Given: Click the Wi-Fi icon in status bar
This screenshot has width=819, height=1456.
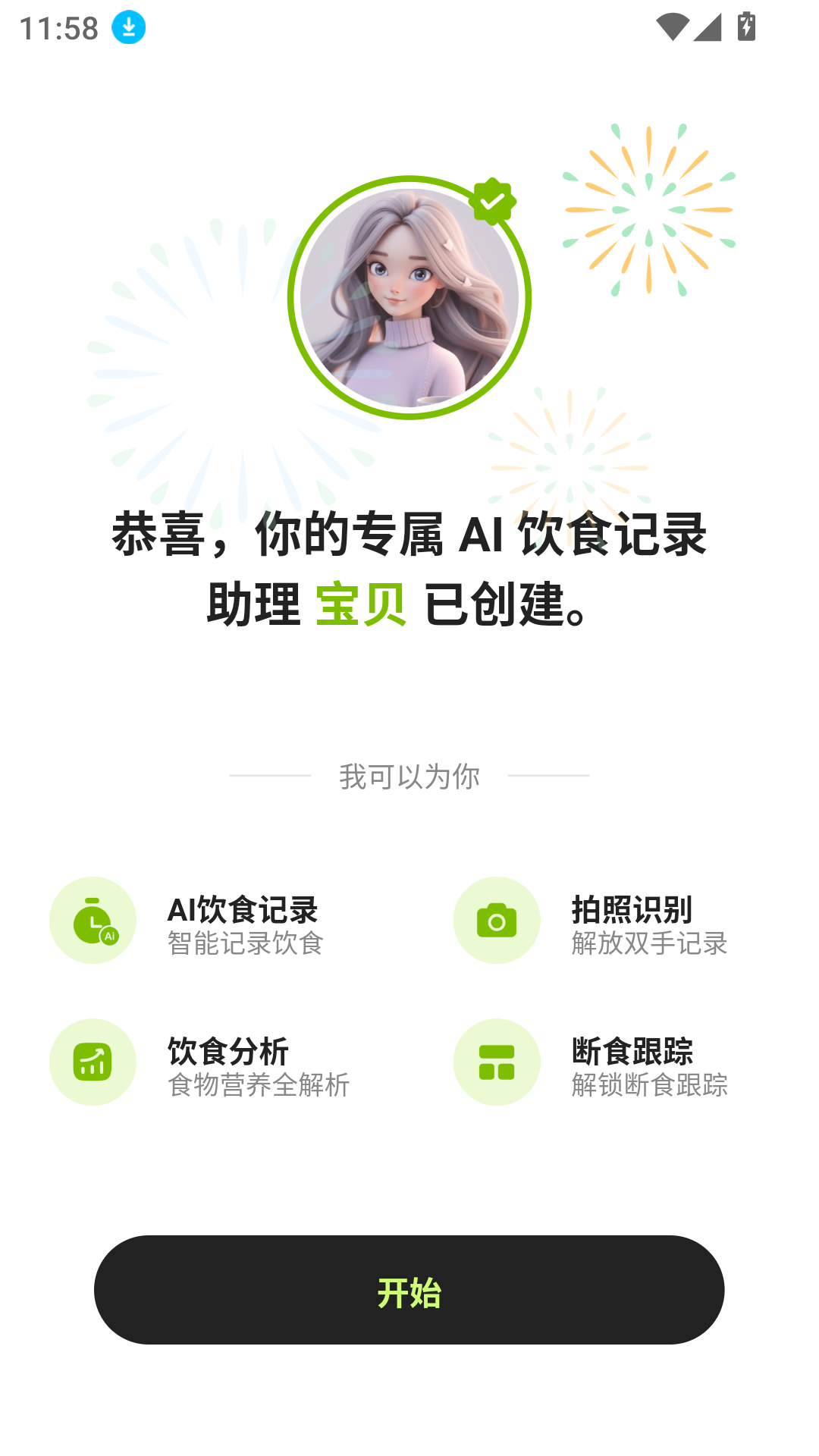Looking at the screenshot, I should [671, 25].
